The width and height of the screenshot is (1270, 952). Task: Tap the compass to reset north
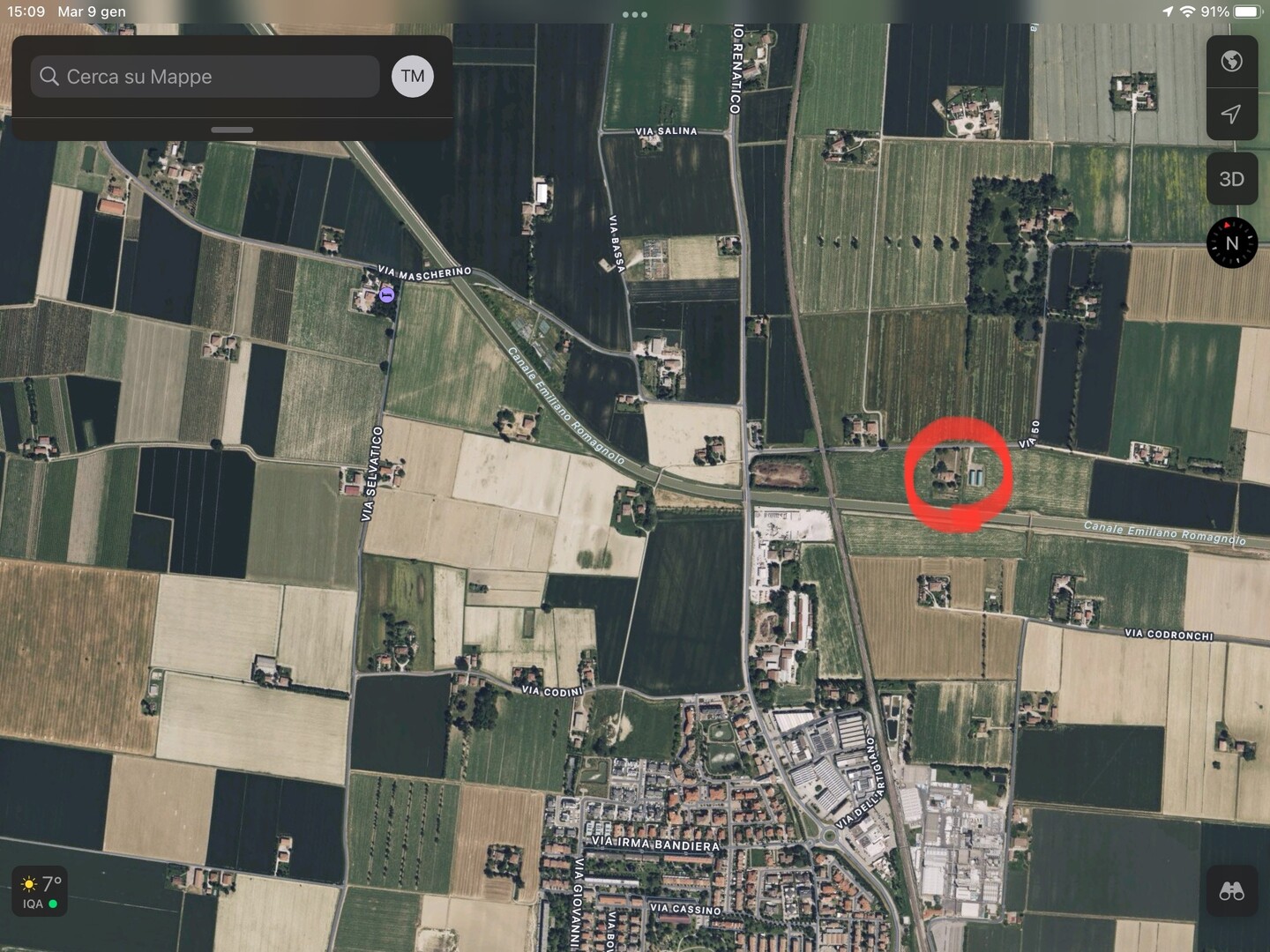[x=1231, y=242]
